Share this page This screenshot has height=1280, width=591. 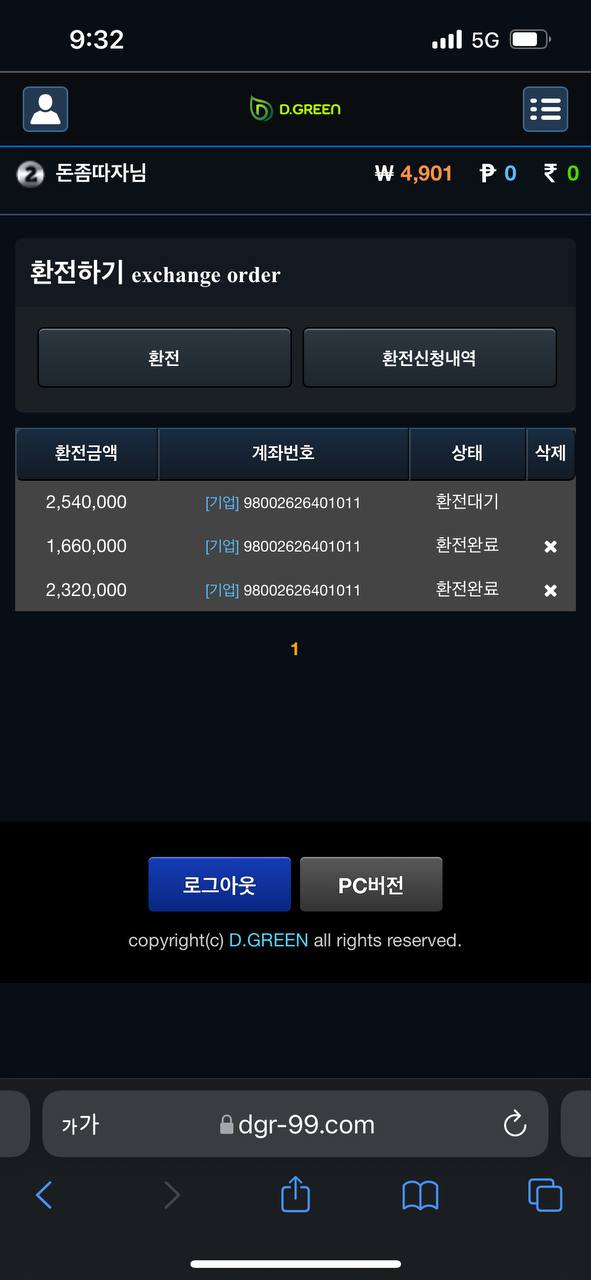[295, 1193]
